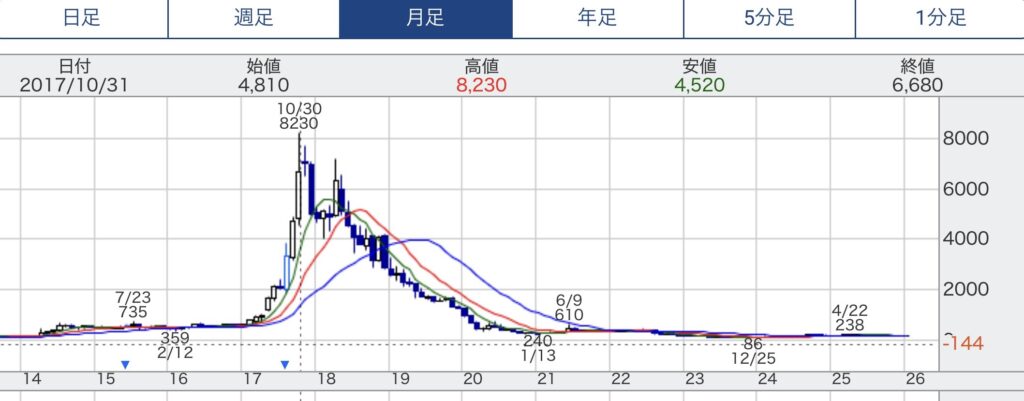Select the 週足 weekly chart tab
The height and width of the screenshot is (401, 1024).
pyautogui.click(x=253, y=17)
